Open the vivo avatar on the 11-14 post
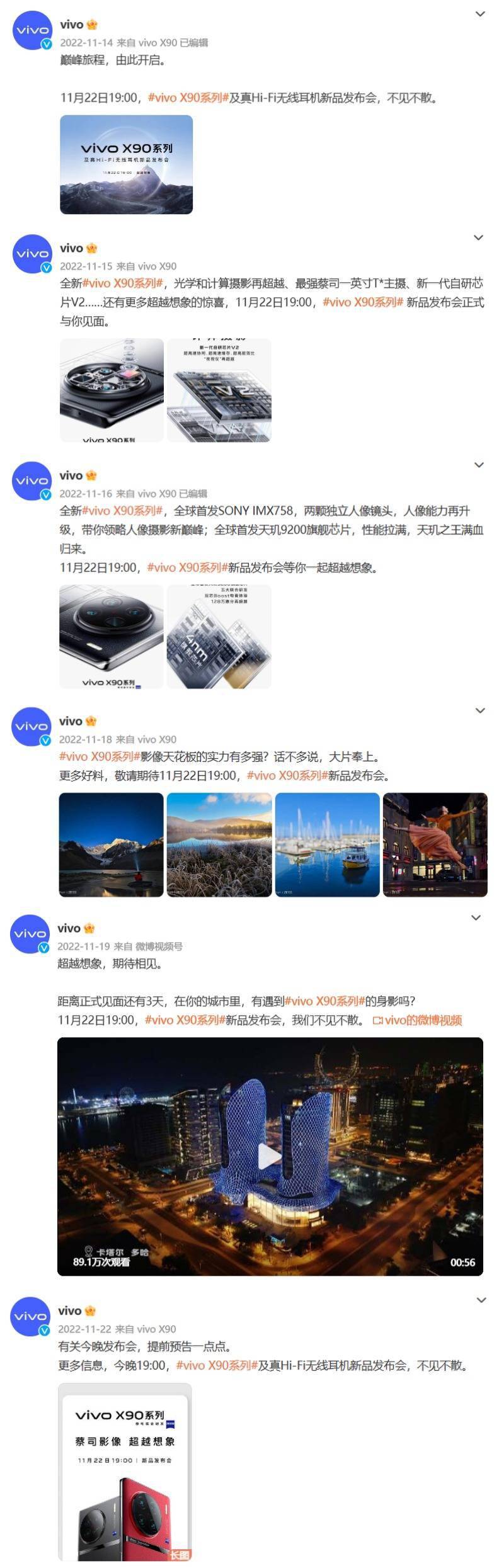 tap(32, 30)
